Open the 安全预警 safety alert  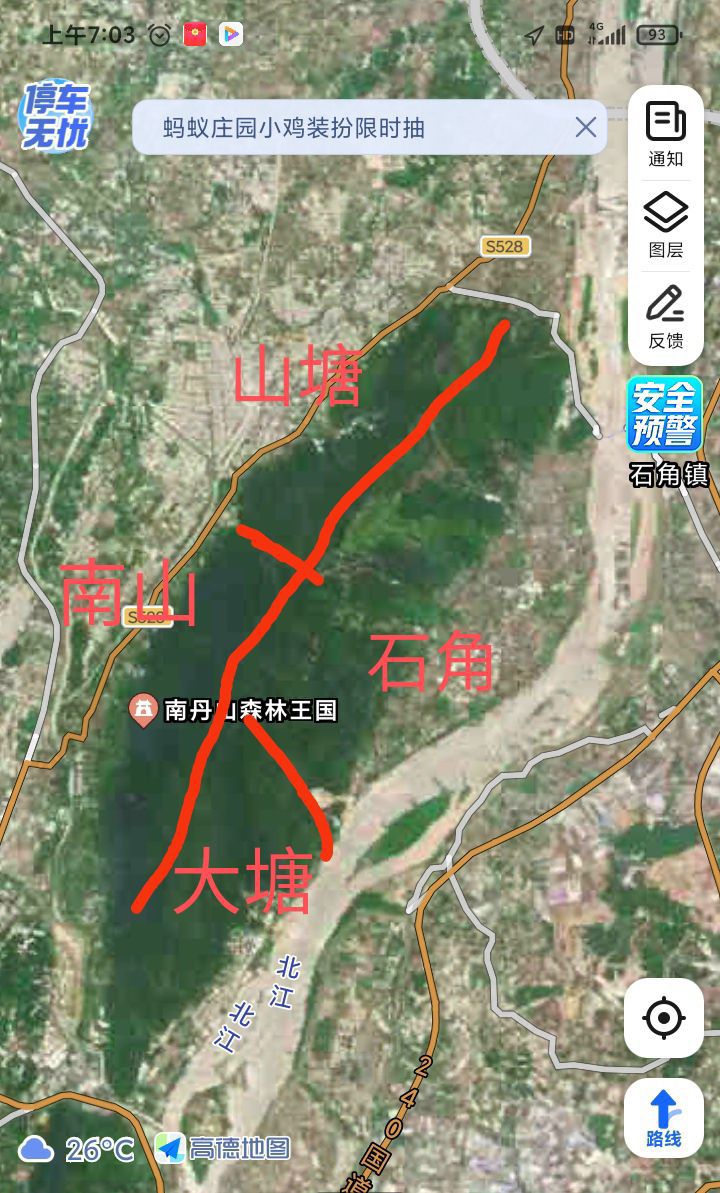click(x=665, y=414)
